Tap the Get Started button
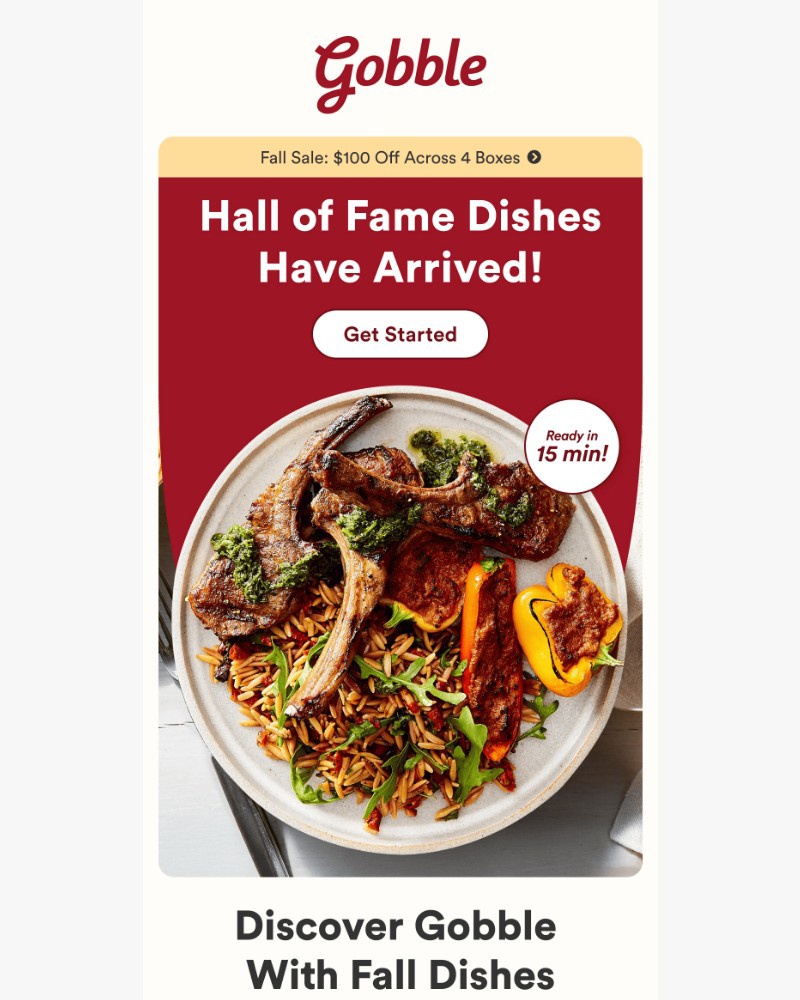The image size is (800, 1000). (400, 334)
